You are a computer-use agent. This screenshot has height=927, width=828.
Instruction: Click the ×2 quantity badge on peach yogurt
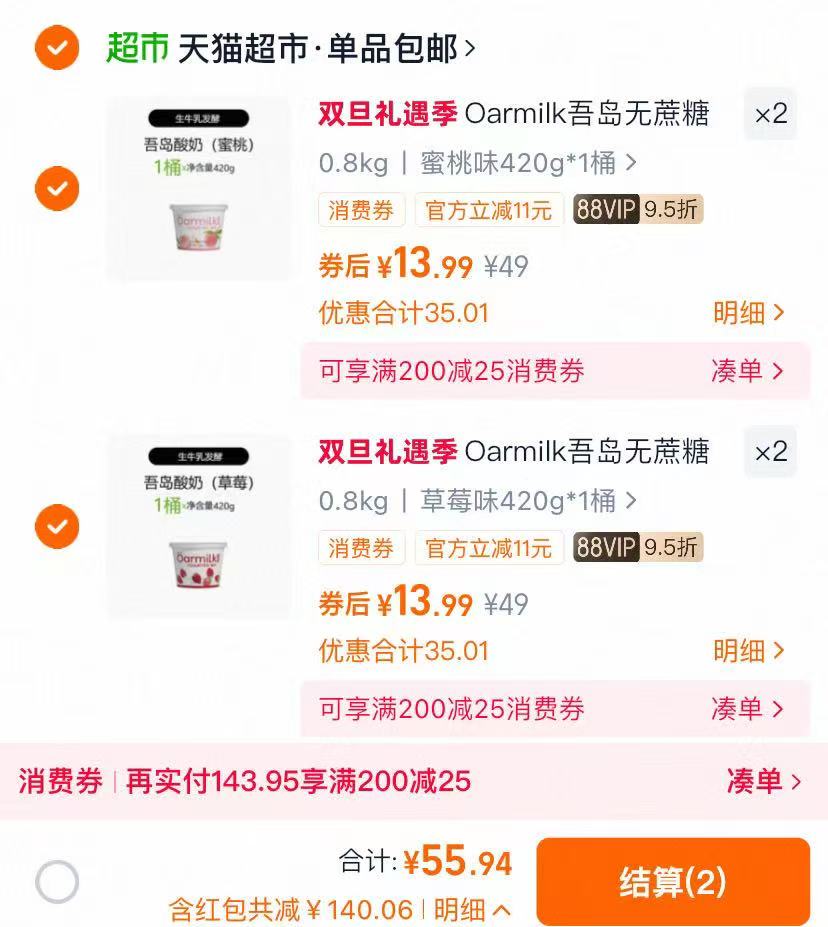click(x=770, y=115)
